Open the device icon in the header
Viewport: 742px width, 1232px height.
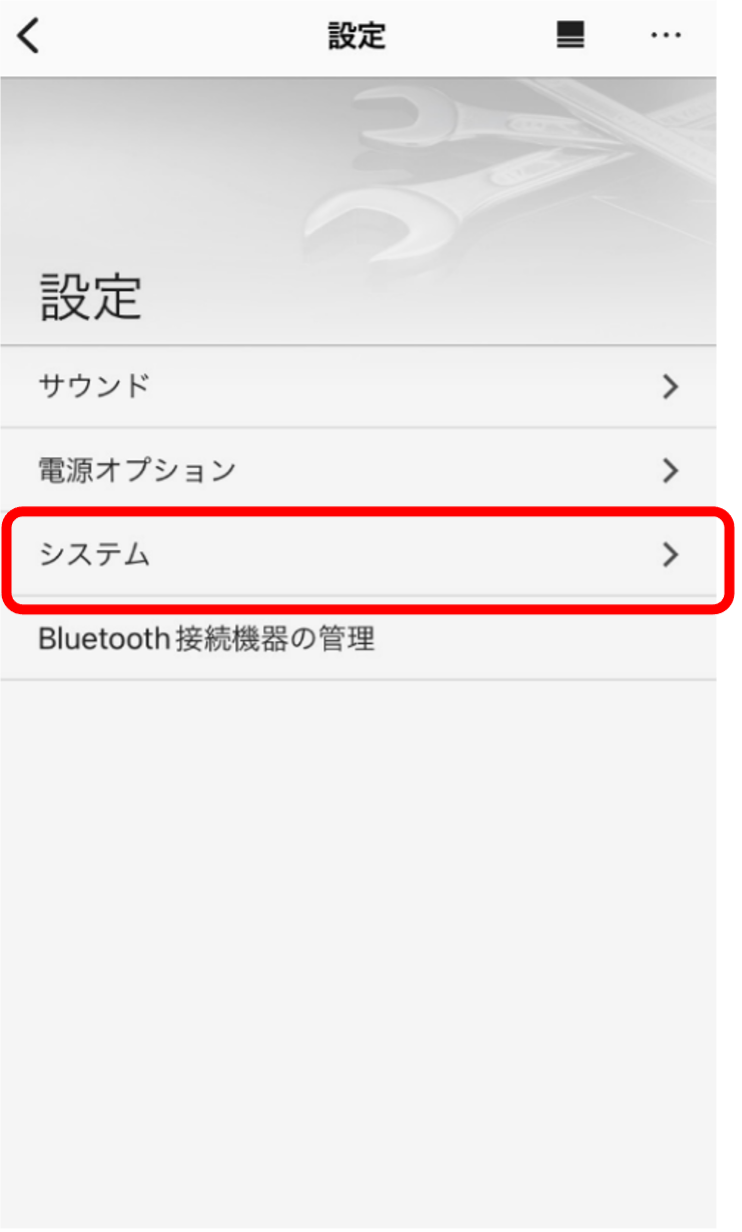point(570,37)
